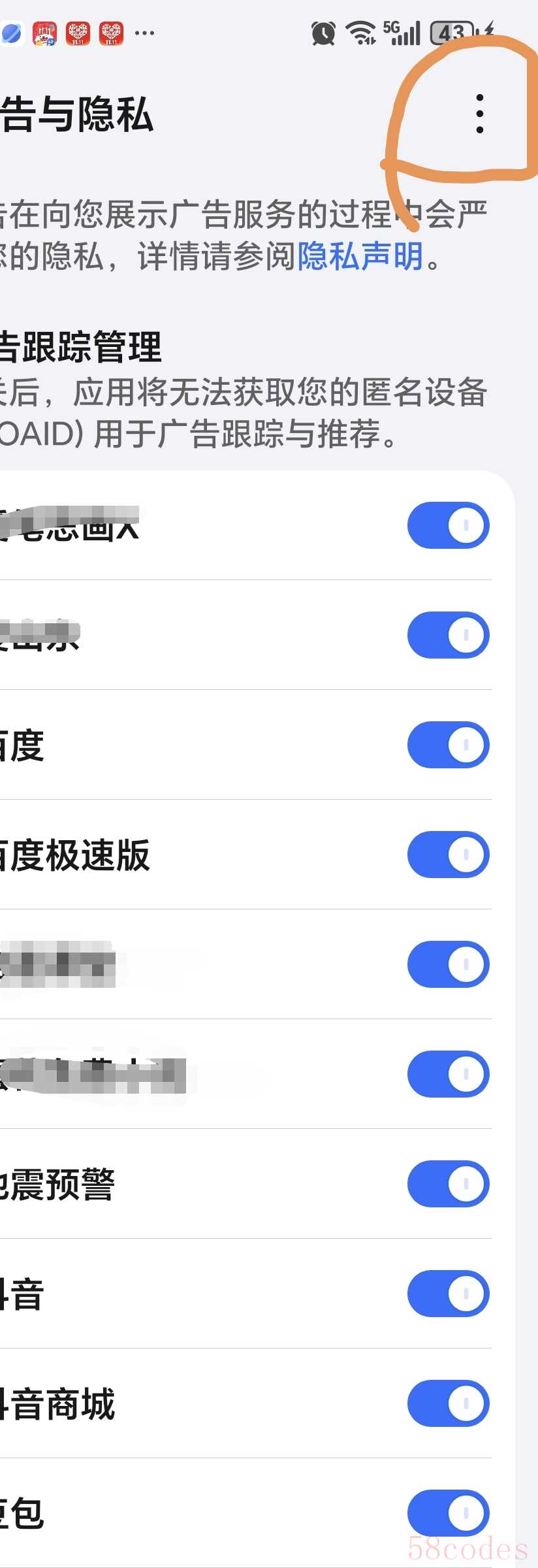
Task: Disable the 百度极速版 tracking switch
Action: pyautogui.click(x=449, y=855)
